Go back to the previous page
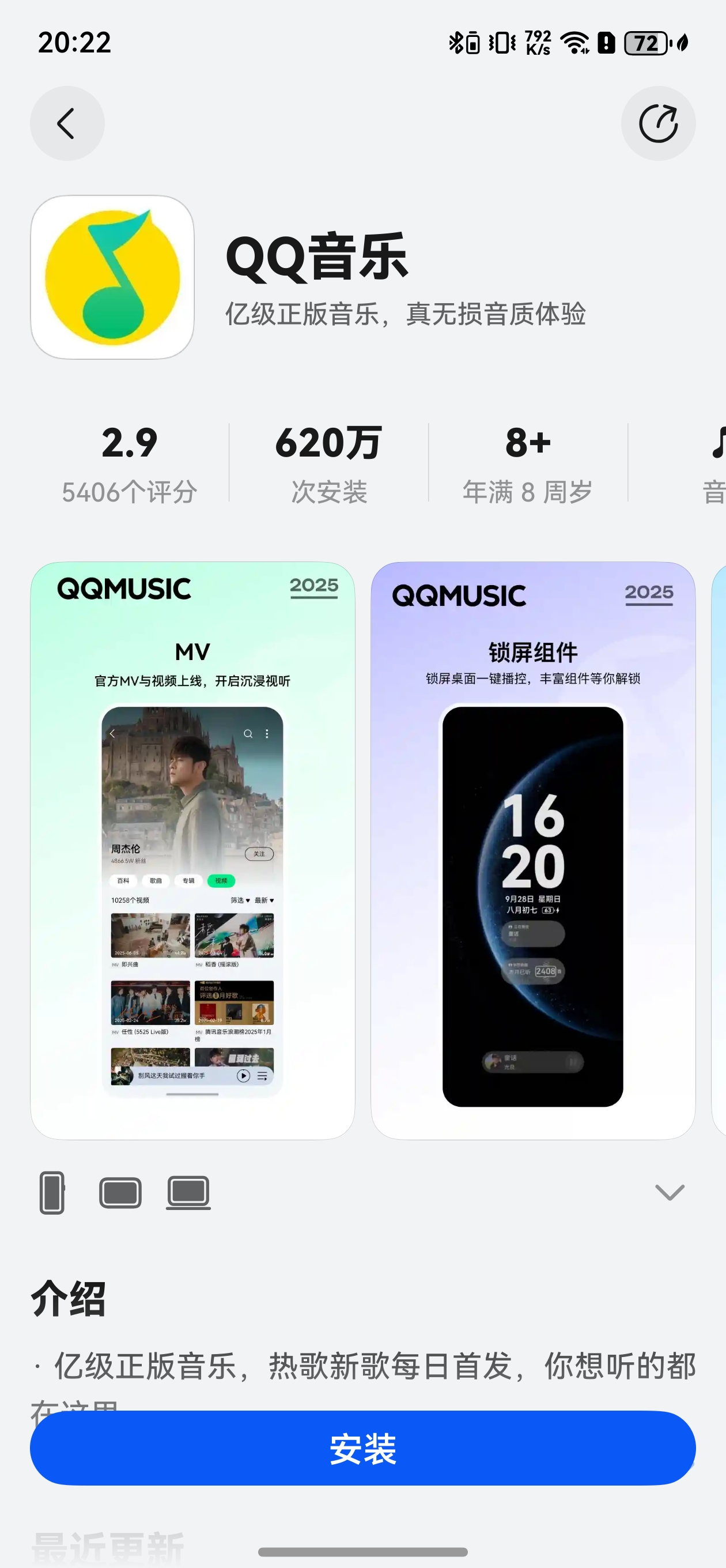This screenshot has height=1568, width=726. (x=67, y=123)
